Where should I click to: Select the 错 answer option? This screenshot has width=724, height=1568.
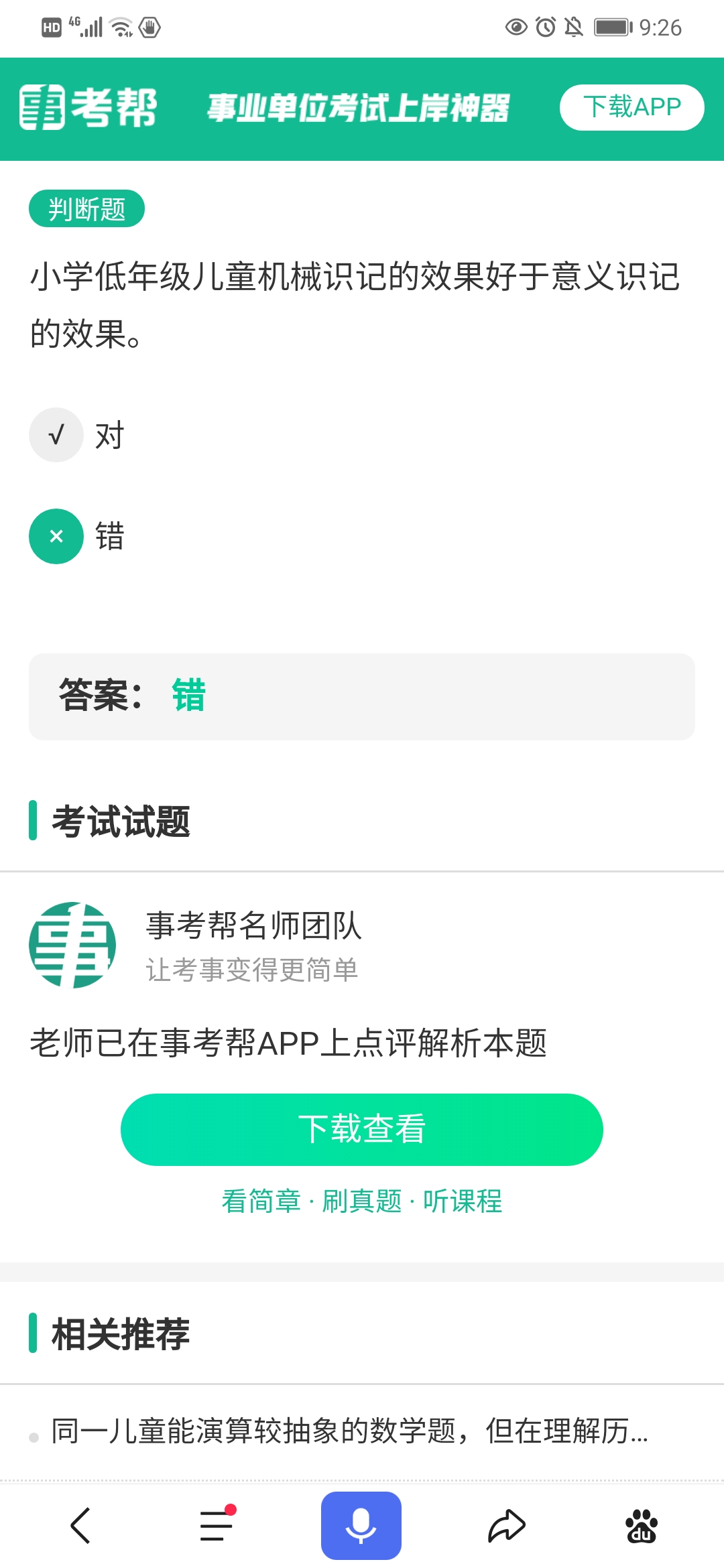point(77,536)
